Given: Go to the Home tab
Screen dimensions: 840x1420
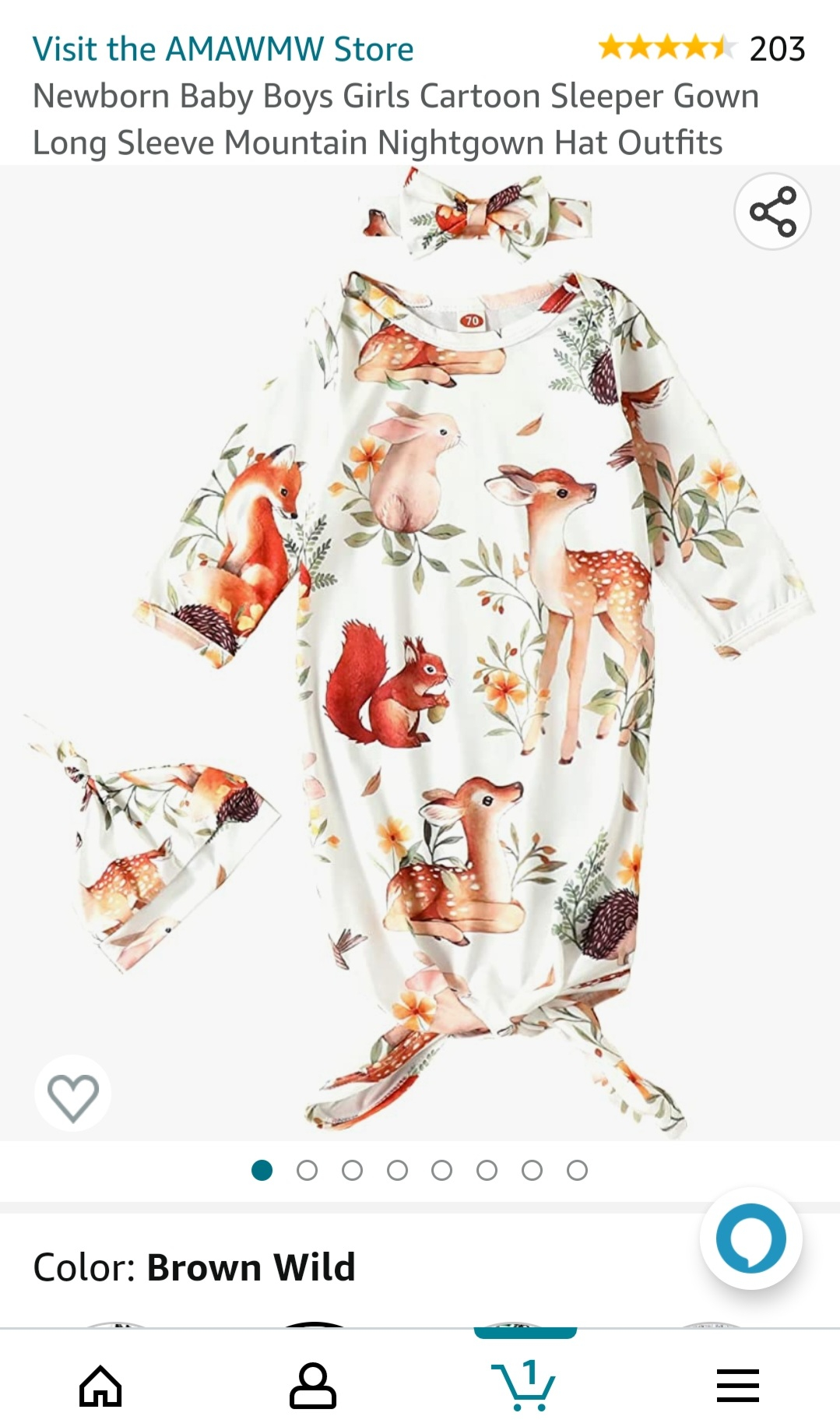Looking at the screenshot, I should tap(101, 1386).
